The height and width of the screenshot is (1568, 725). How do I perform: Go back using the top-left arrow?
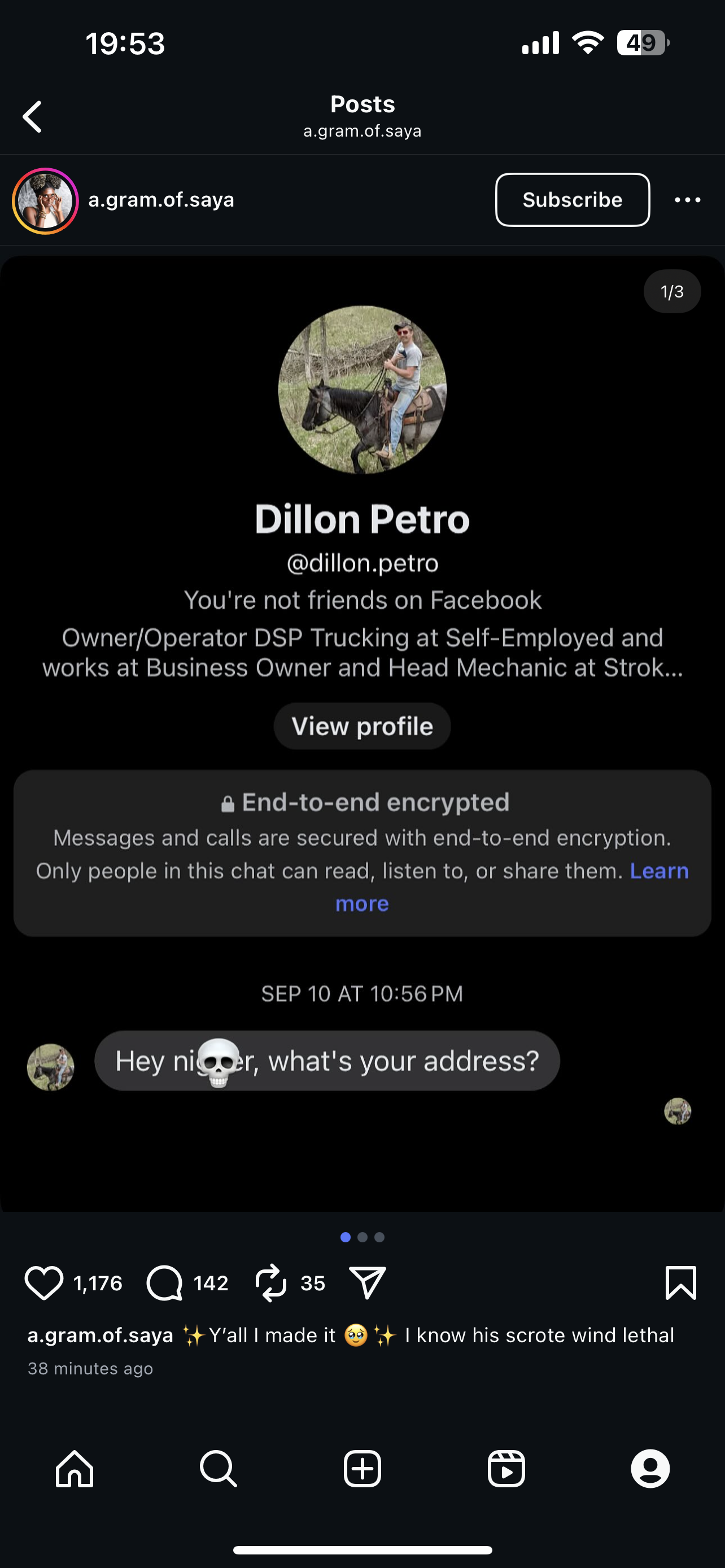33,116
